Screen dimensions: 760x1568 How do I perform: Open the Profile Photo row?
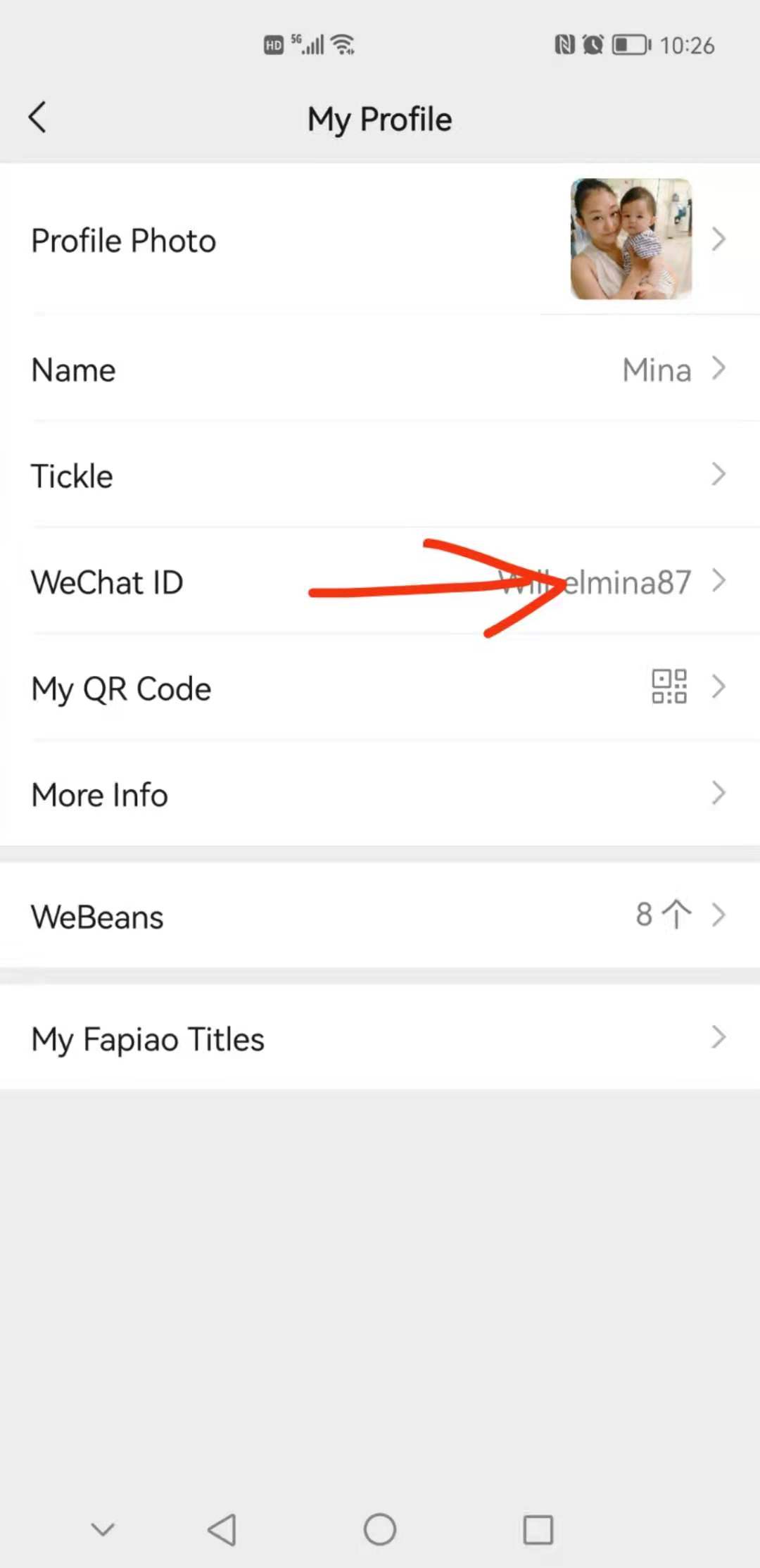click(x=380, y=240)
